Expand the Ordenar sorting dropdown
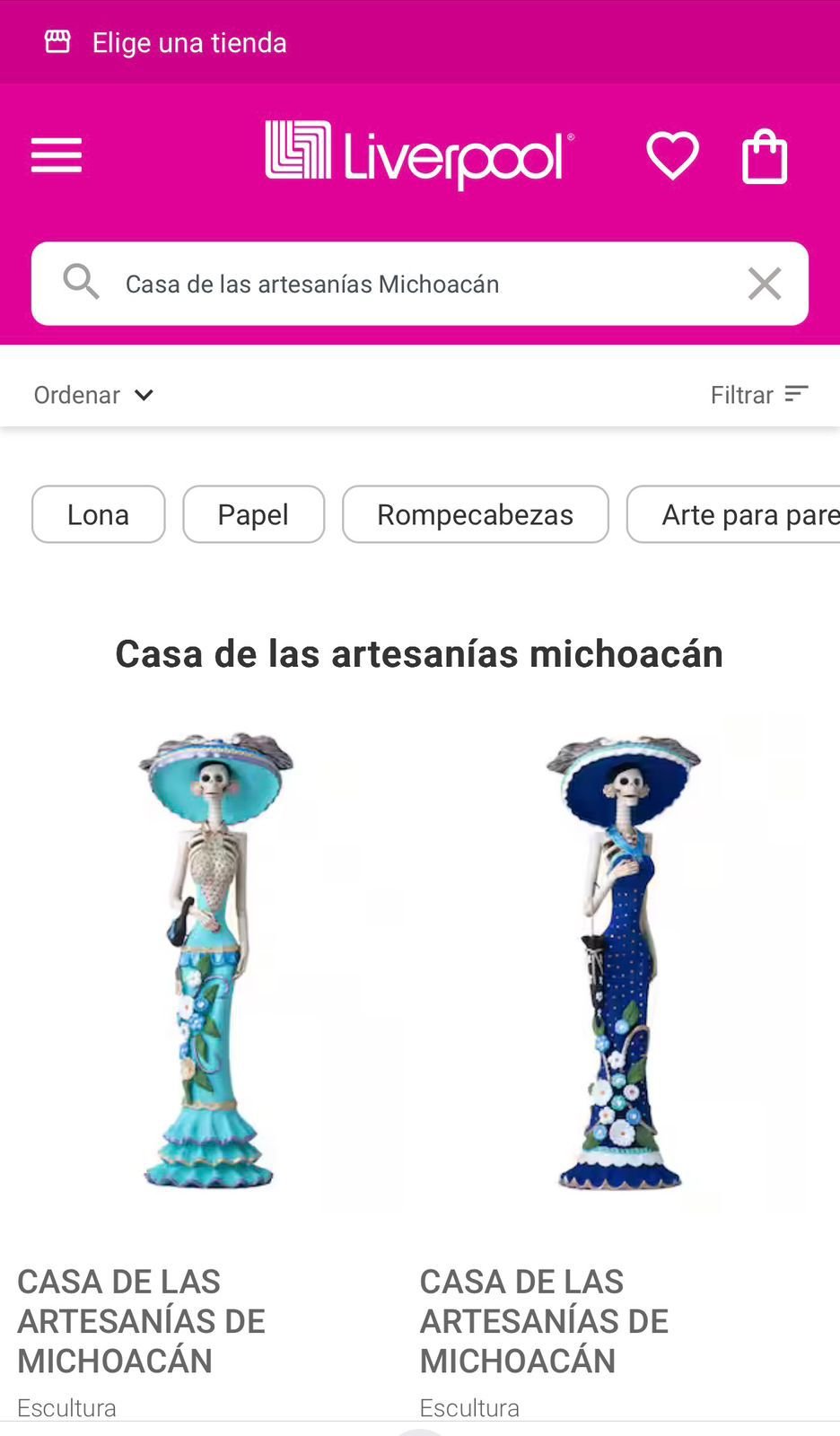This screenshot has height=1436, width=840. coord(94,395)
